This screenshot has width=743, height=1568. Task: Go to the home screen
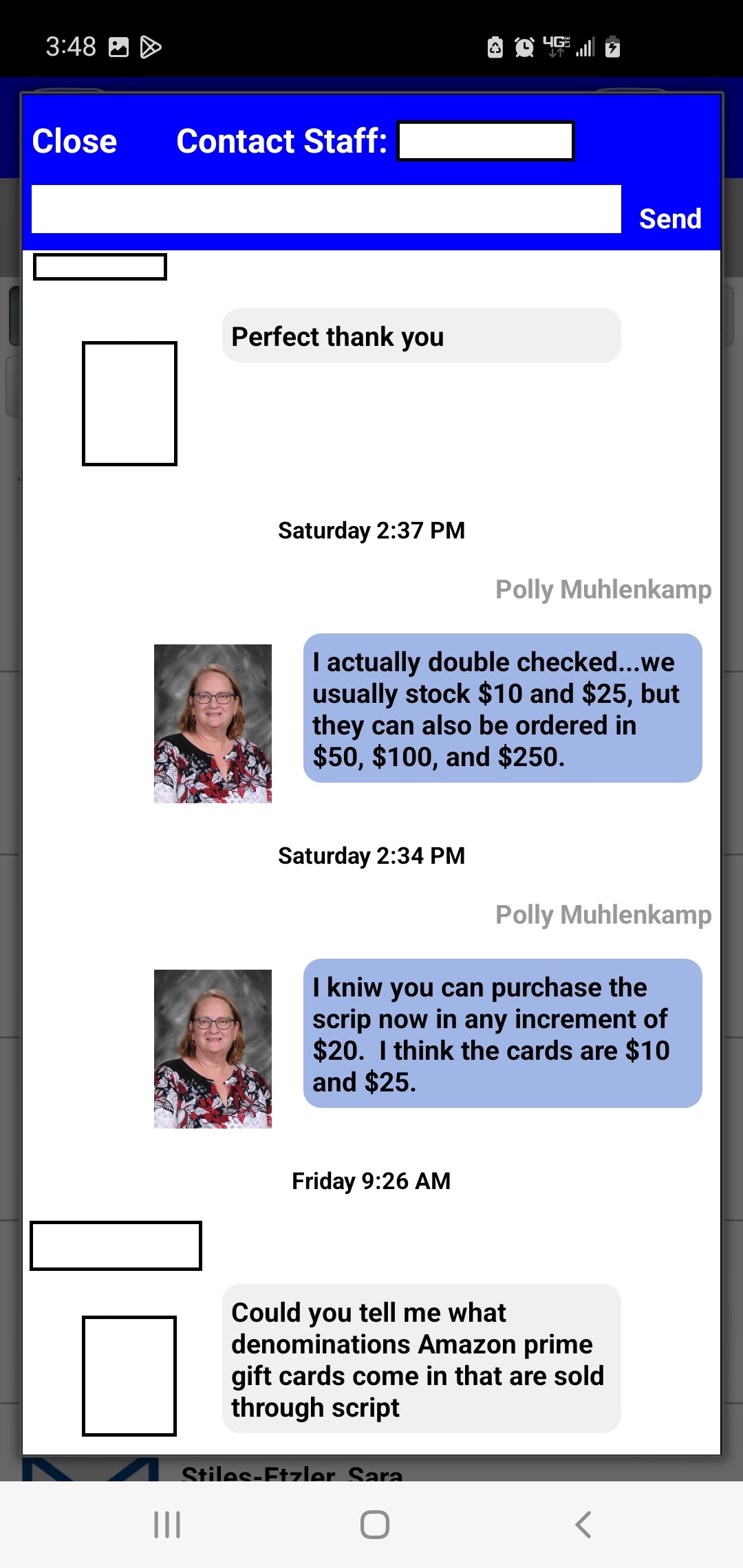point(374,1525)
